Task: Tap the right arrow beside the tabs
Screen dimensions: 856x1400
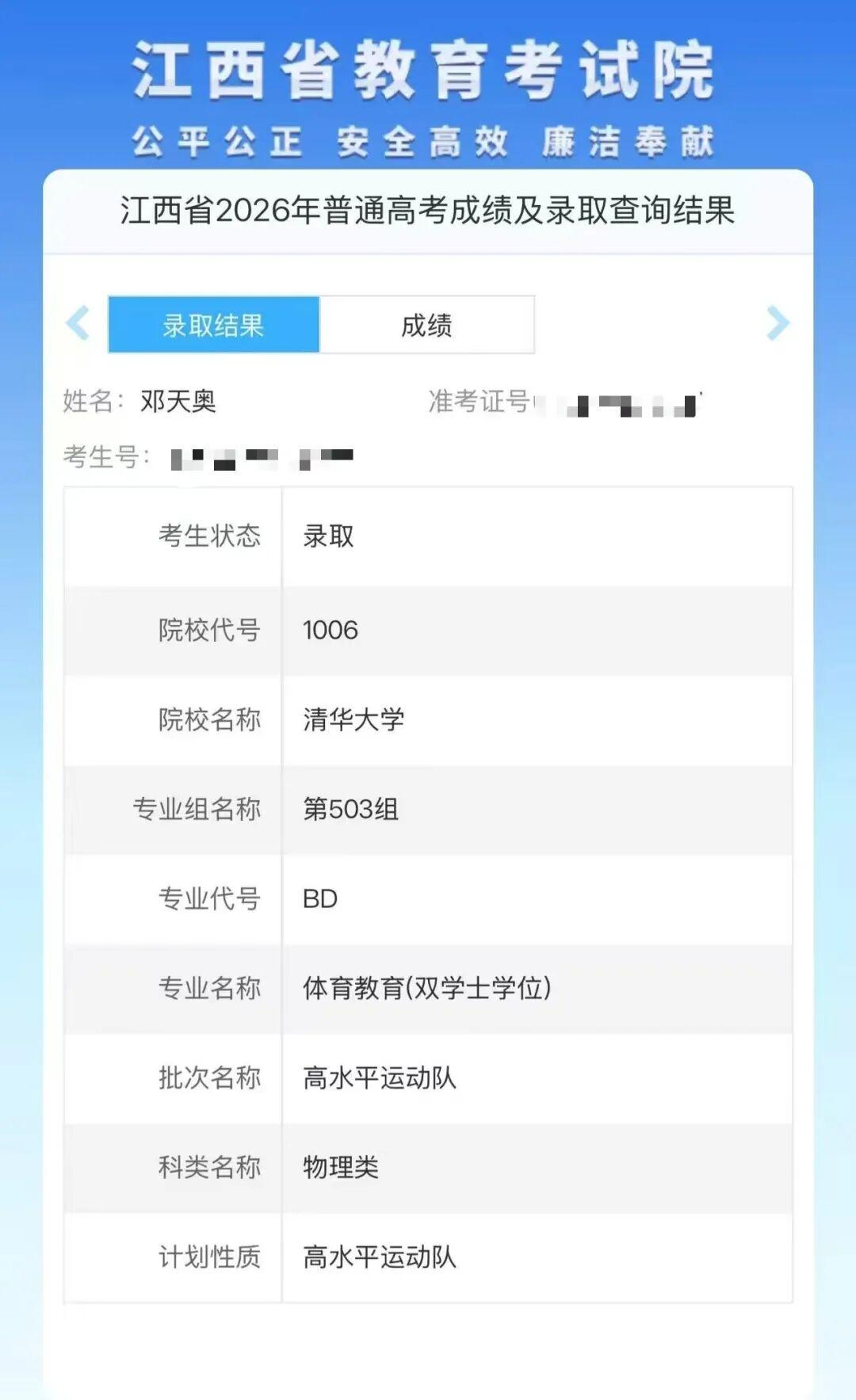Action: [x=778, y=323]
